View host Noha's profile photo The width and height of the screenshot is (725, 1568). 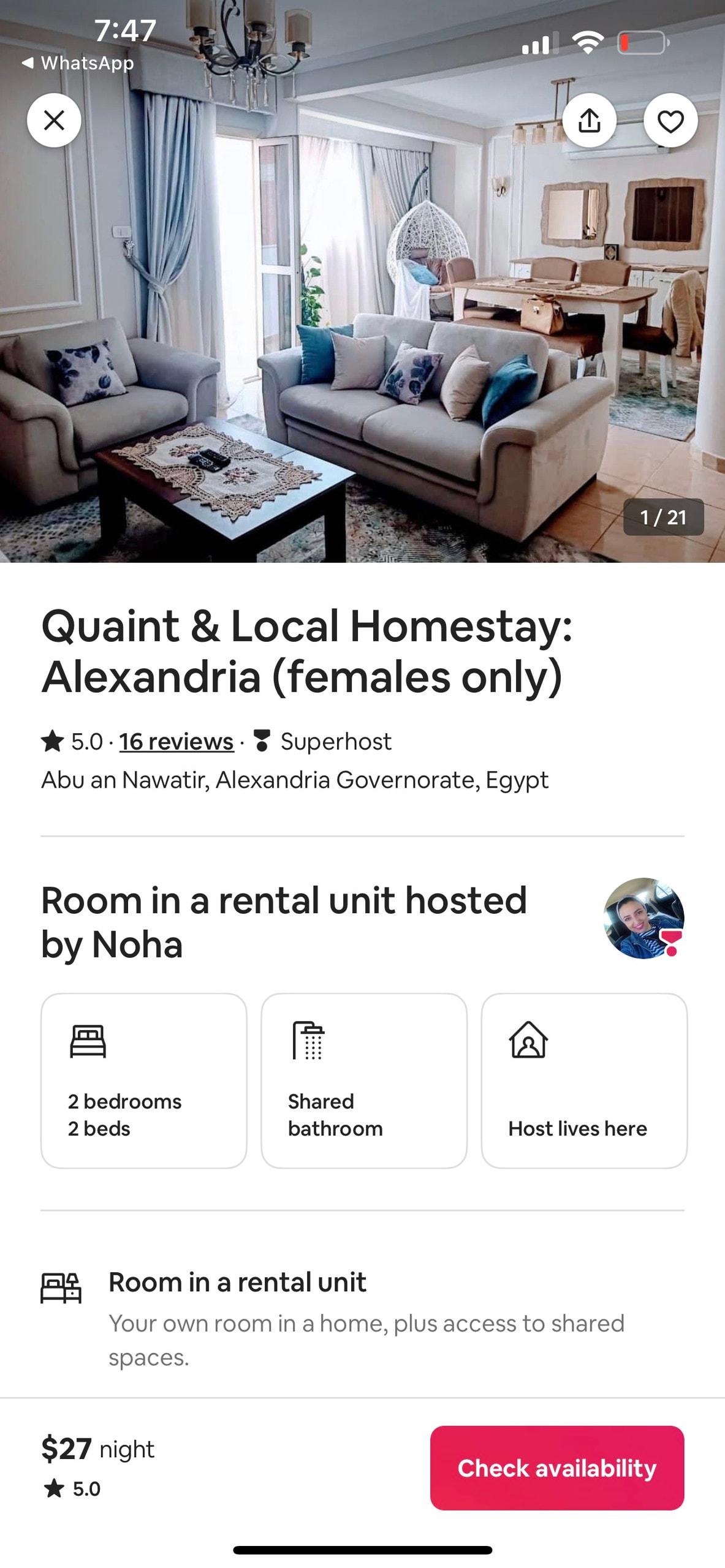pos(643,918)
